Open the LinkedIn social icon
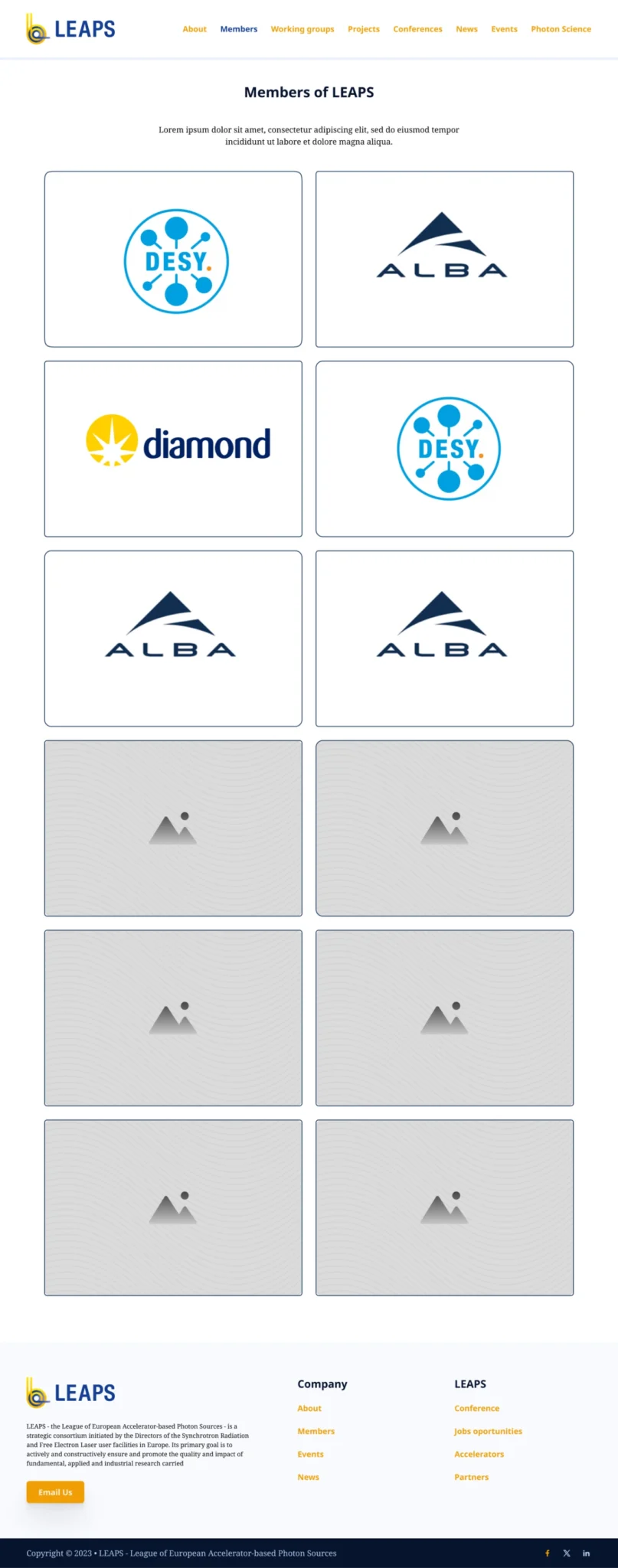This screenshot has width=618, height=1568. coord(587,1553)
